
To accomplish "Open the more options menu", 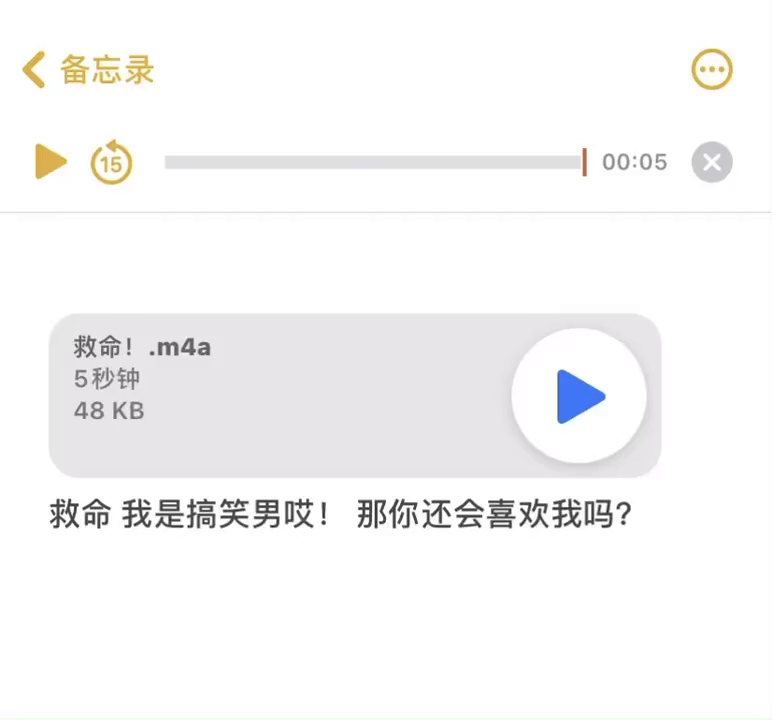I will pos(712,70).
